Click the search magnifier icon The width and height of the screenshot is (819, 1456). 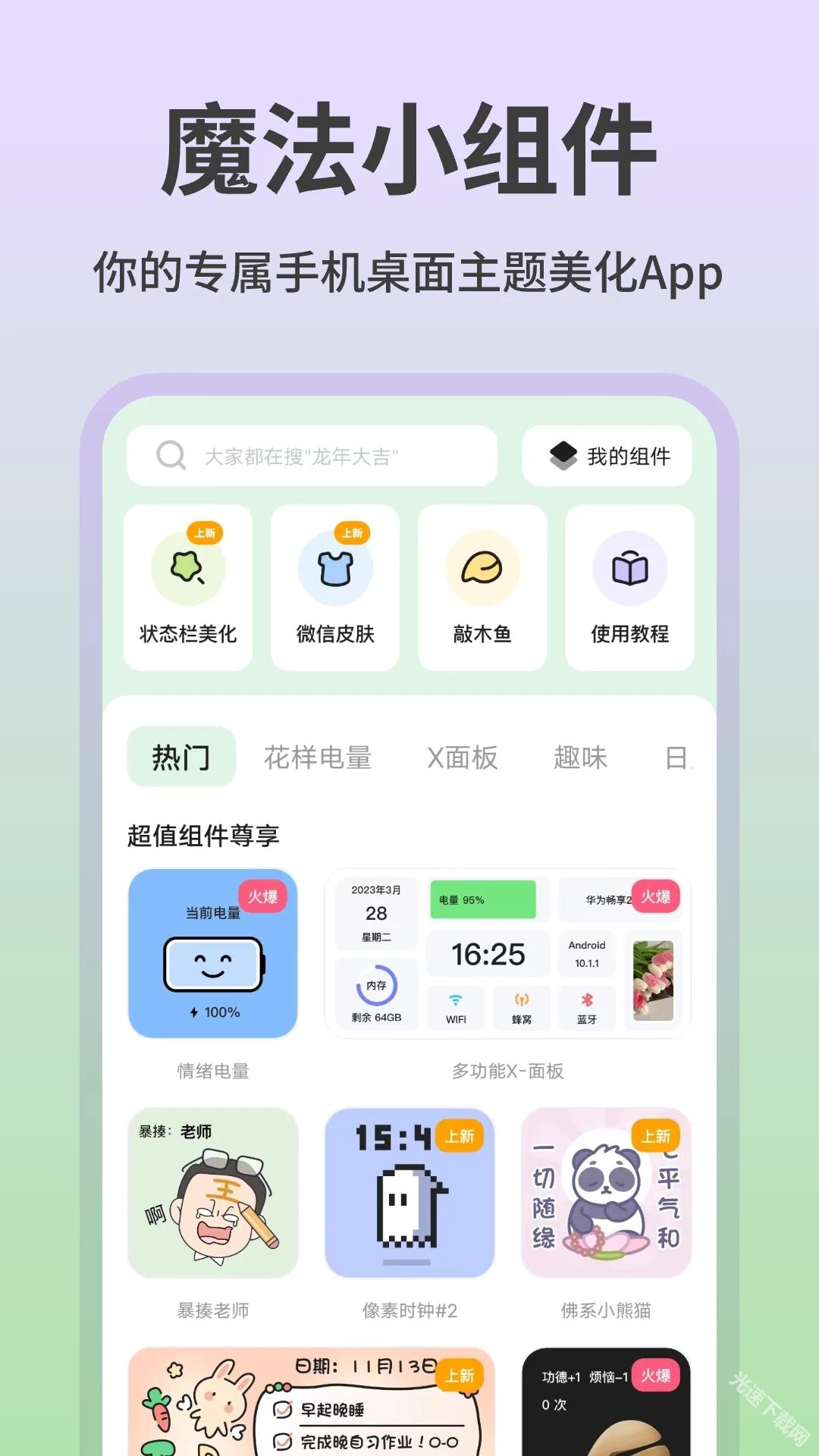[170, 456]
